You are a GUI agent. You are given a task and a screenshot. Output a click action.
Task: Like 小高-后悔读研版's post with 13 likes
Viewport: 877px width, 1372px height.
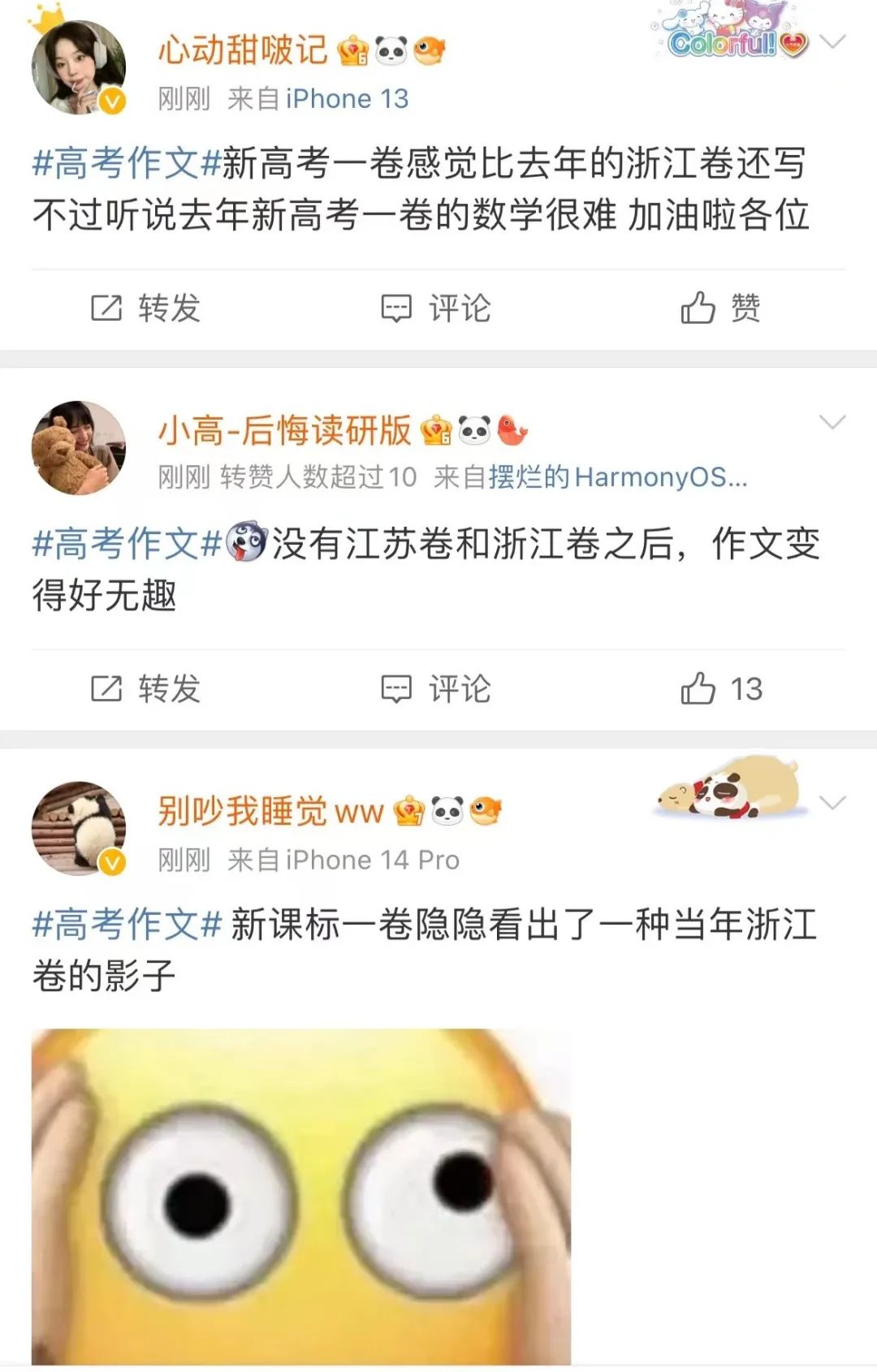721,689
